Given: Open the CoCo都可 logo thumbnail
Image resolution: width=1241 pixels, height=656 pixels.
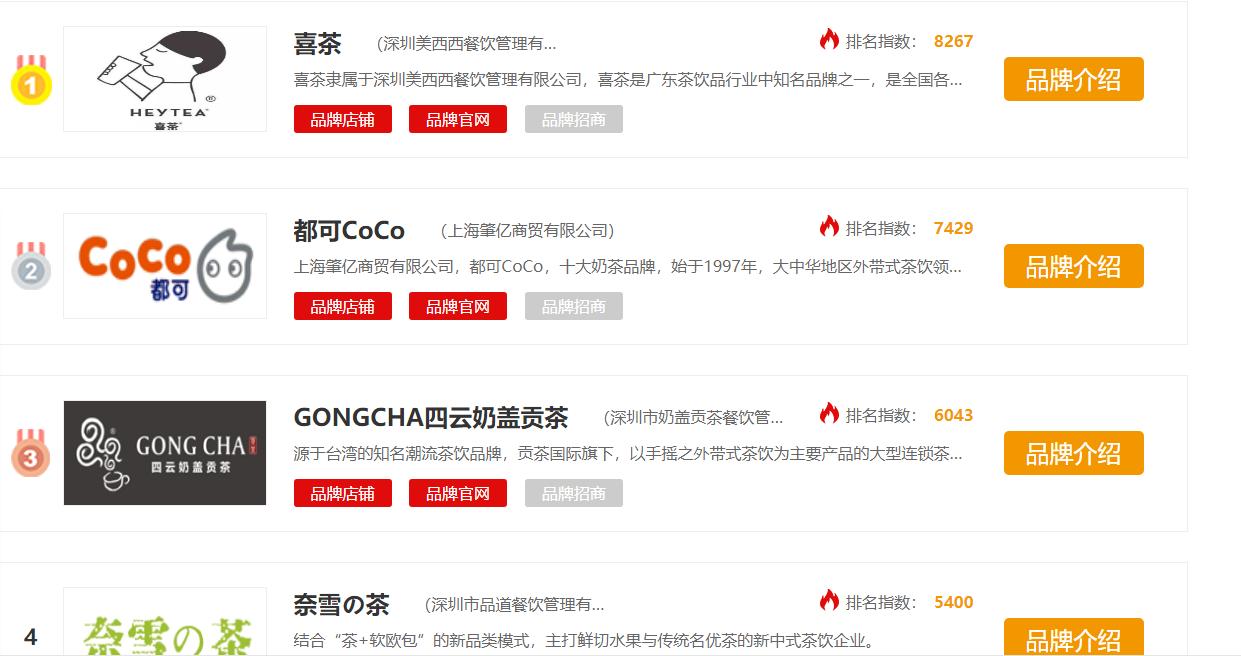Looking at the screenshot, I should (x=165, y=266).
